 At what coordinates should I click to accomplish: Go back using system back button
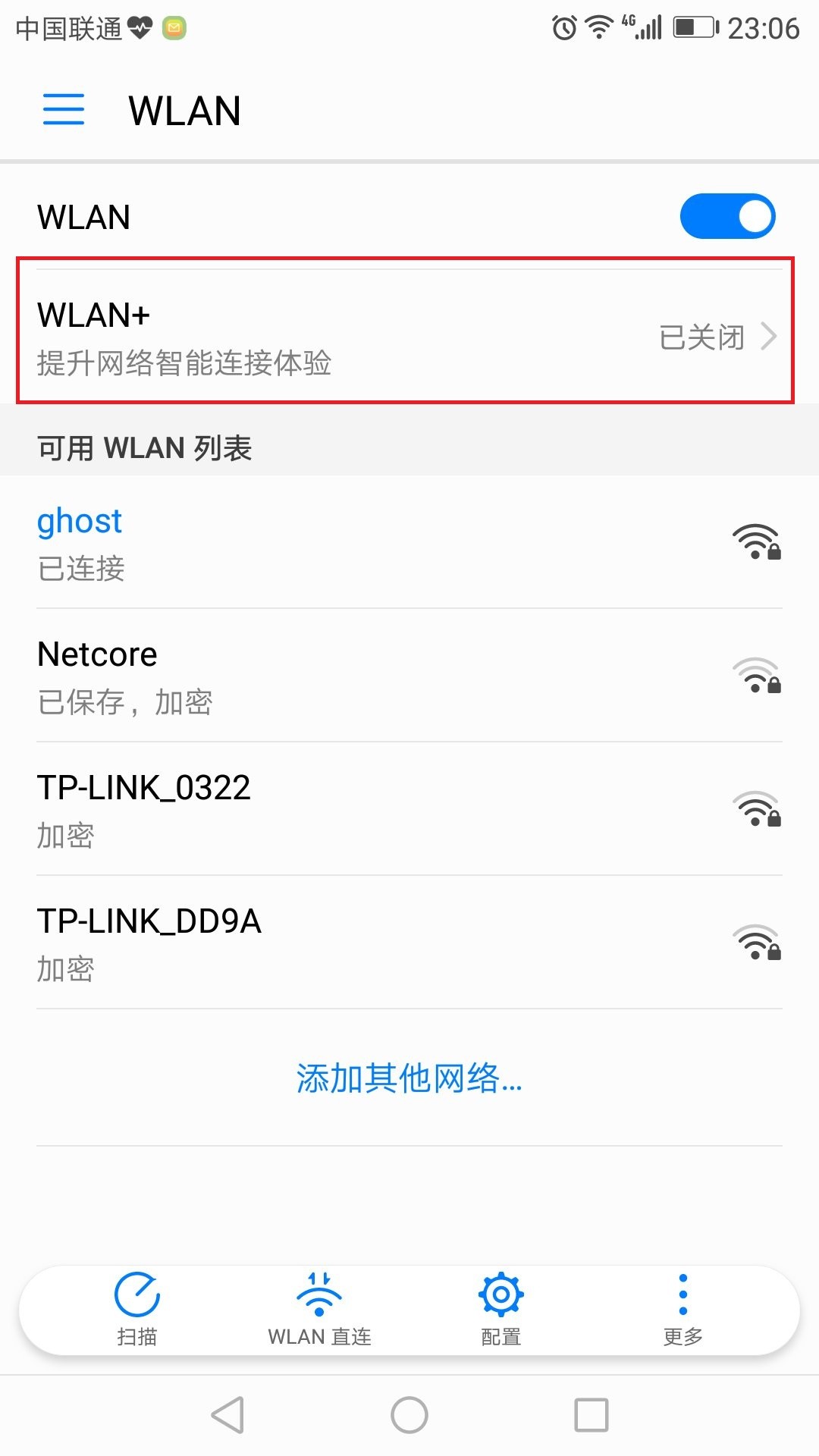click(227, 1415)
